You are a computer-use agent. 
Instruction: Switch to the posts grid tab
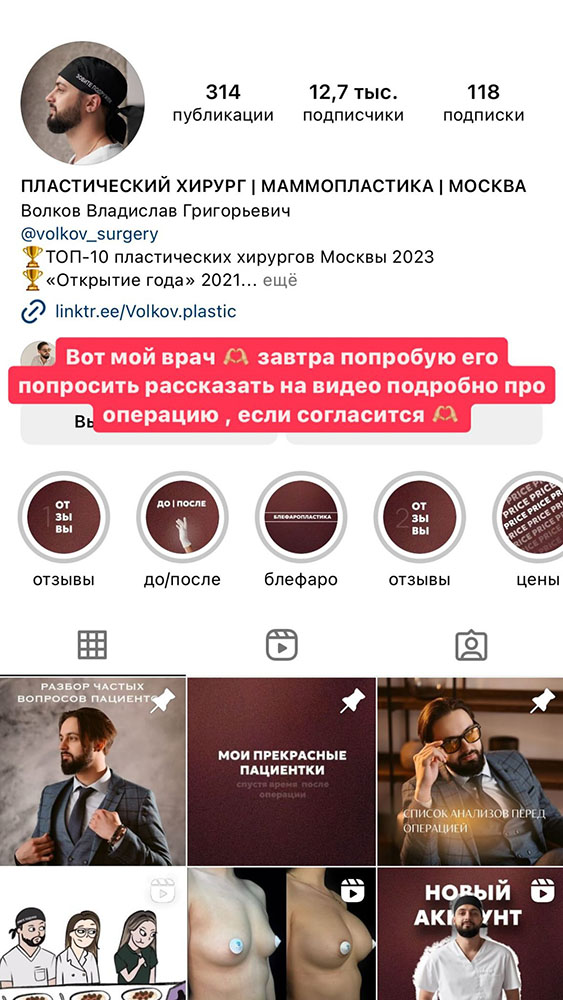tap(92, 645)
